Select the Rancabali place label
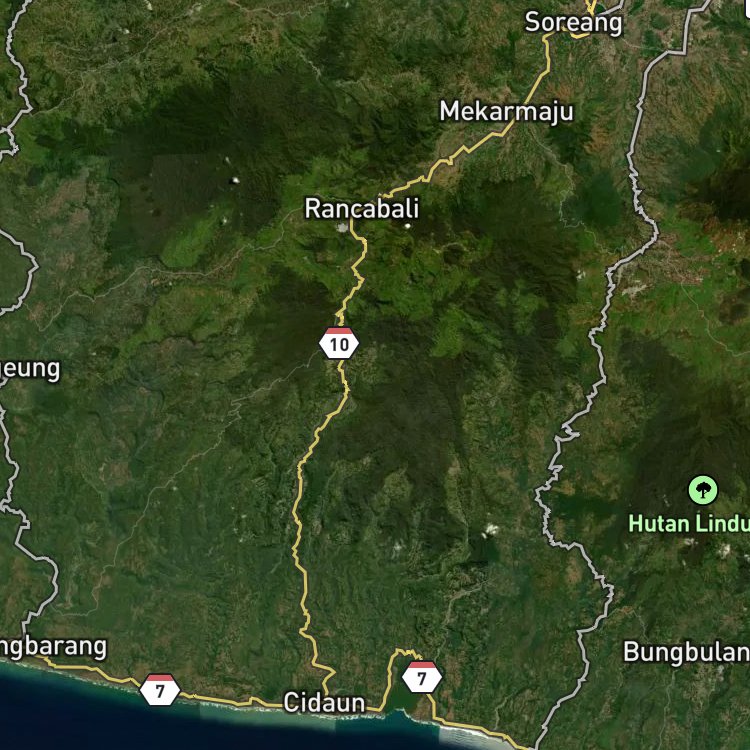Screen dimensions: 750x750 point(362,209)
